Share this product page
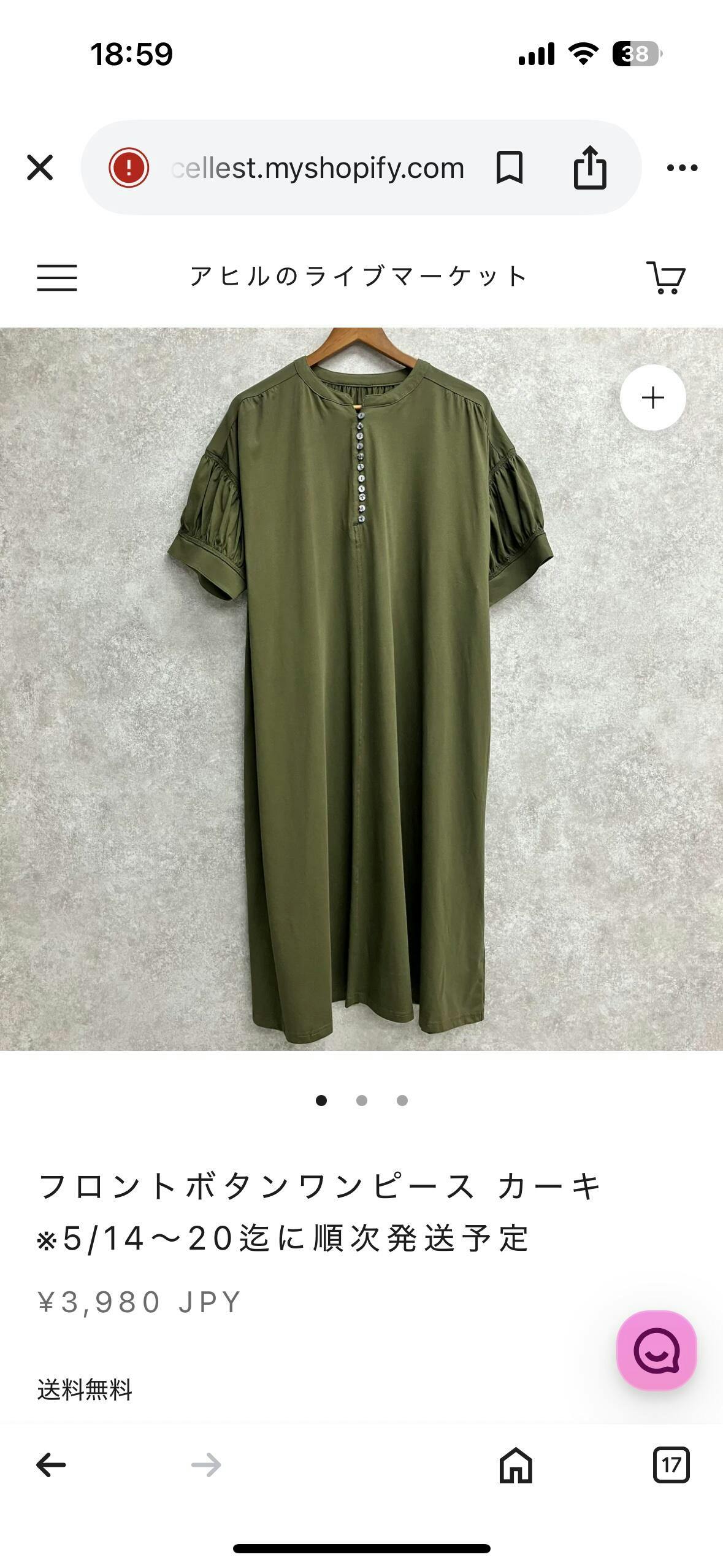This screenshot has height=1568, width=723. click(589, 167)
